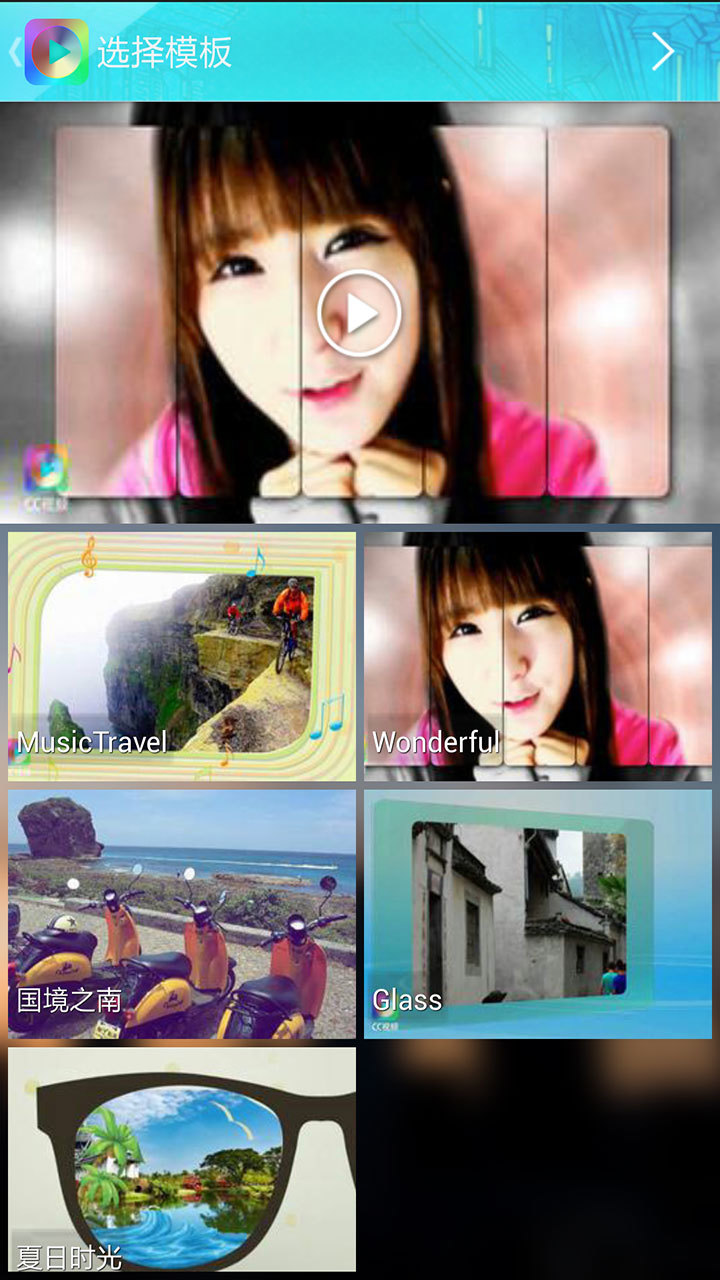Pick the 国境之南 template
This screenshot has height=1280, width=720.
tap(182, 914)
